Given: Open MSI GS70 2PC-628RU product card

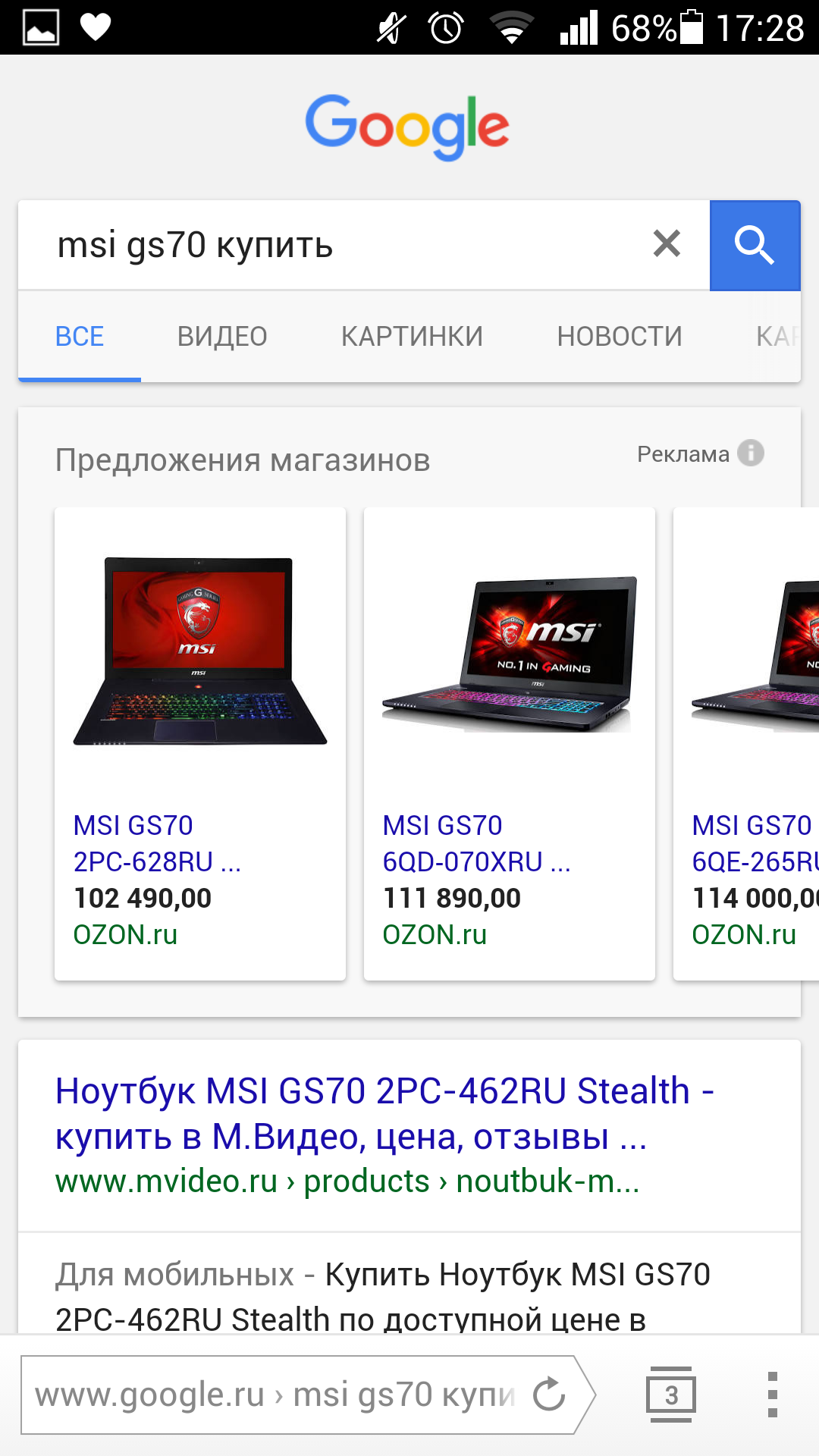Looking at the screenshot, I should pyautogui.click(x=200, y=743).
